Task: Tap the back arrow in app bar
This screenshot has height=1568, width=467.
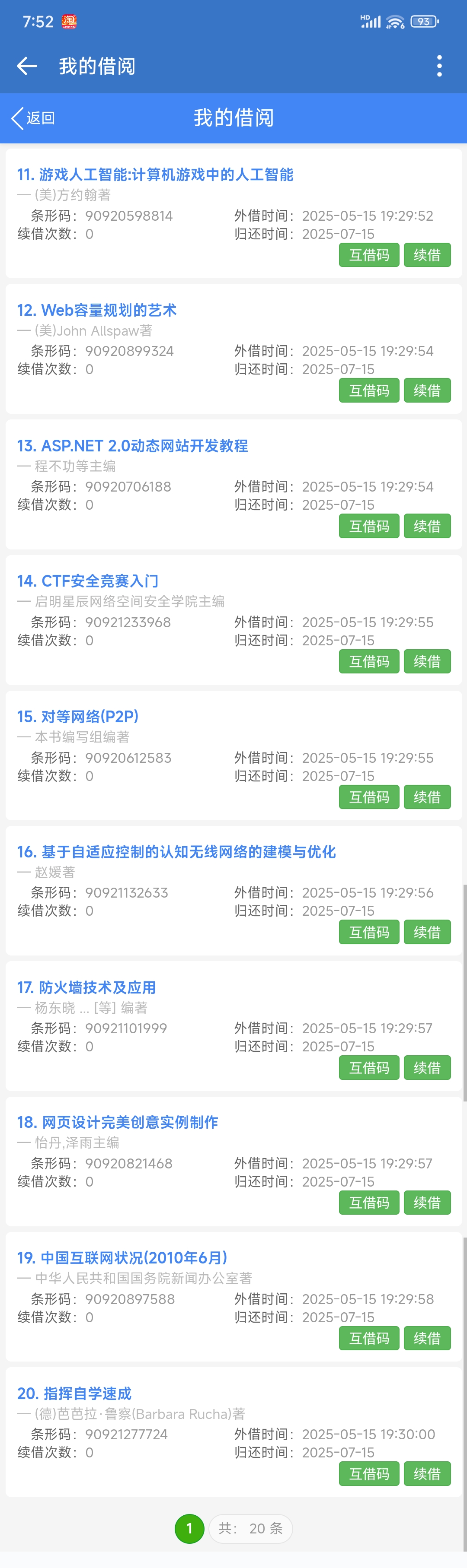Action: 27,66
